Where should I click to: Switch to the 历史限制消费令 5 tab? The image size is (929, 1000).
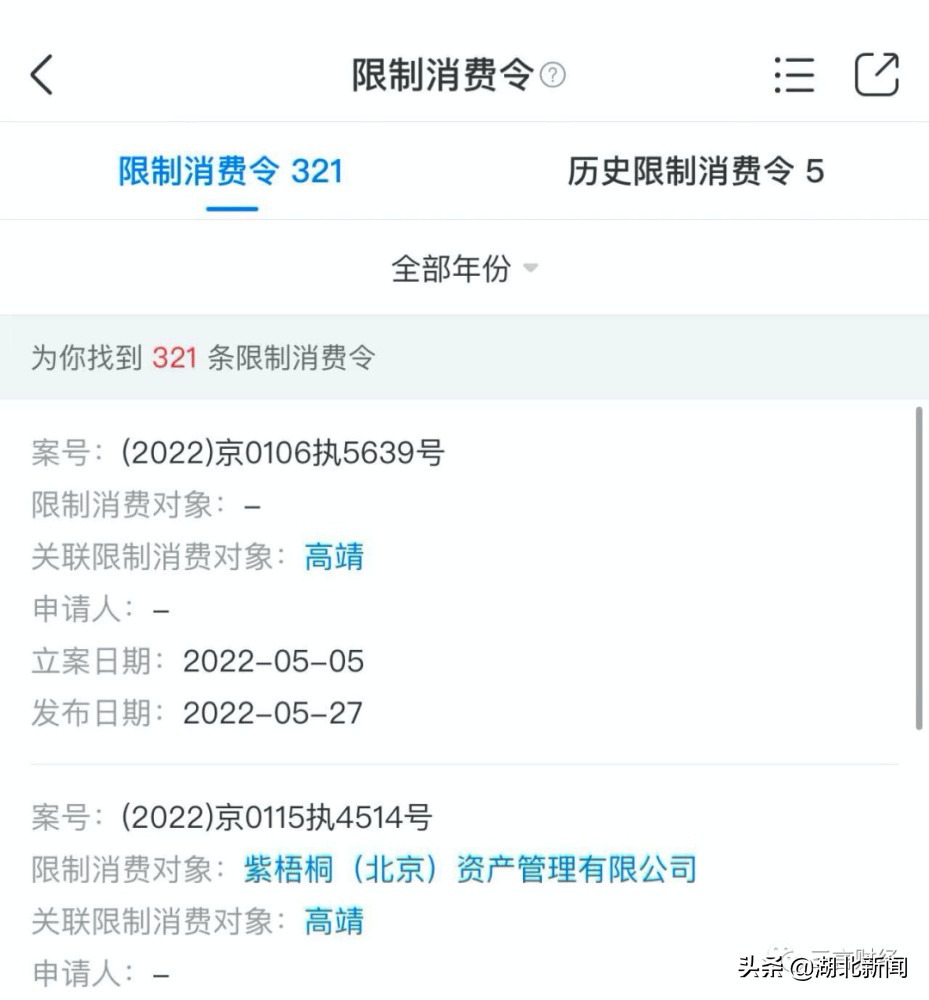coord(693,171)
